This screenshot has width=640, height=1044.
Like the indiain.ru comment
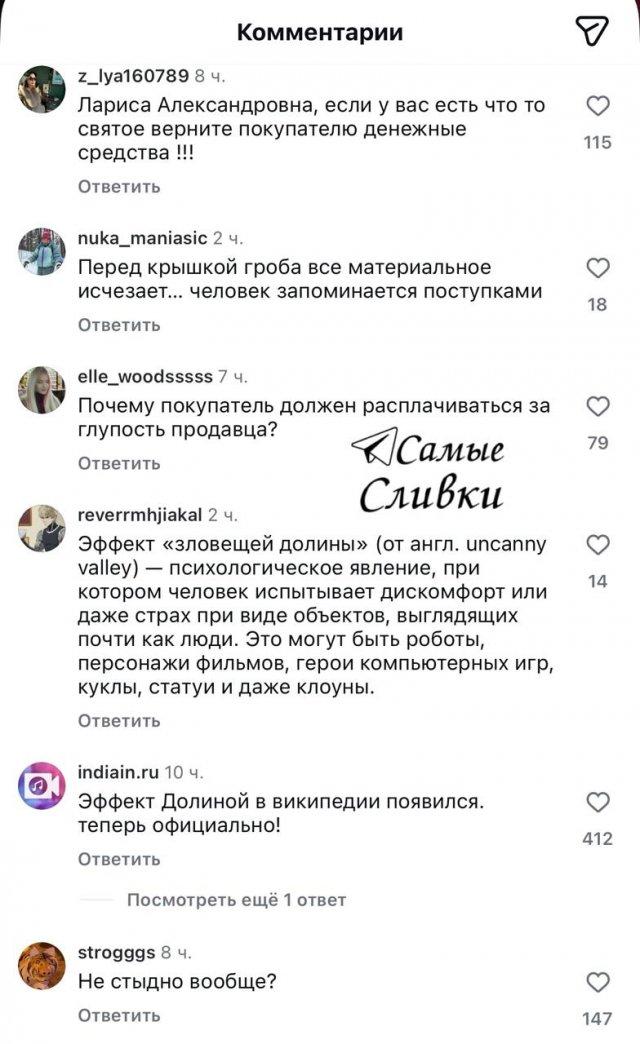(x=597, y=802)
